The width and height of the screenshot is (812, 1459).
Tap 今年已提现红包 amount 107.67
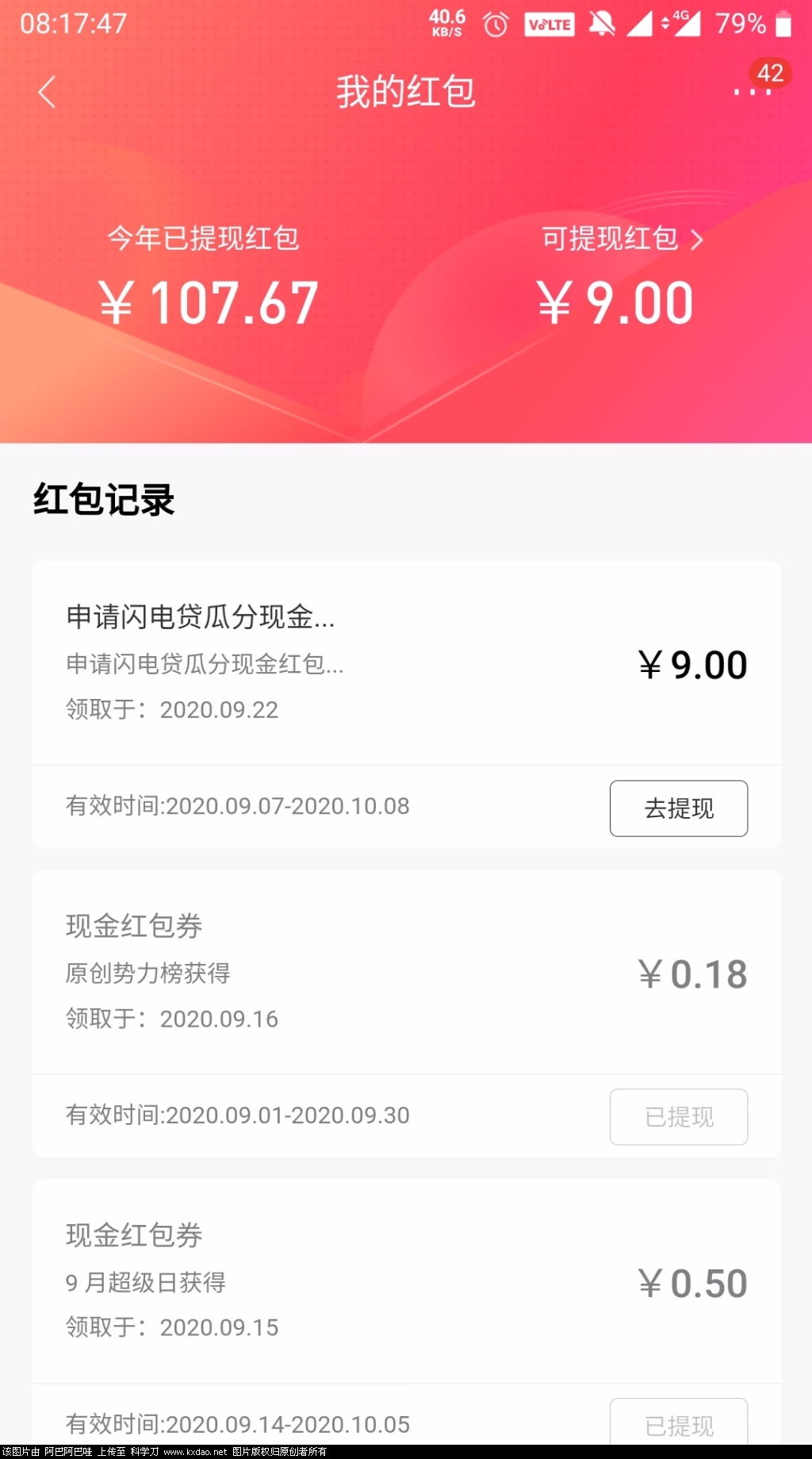[208, 301]
